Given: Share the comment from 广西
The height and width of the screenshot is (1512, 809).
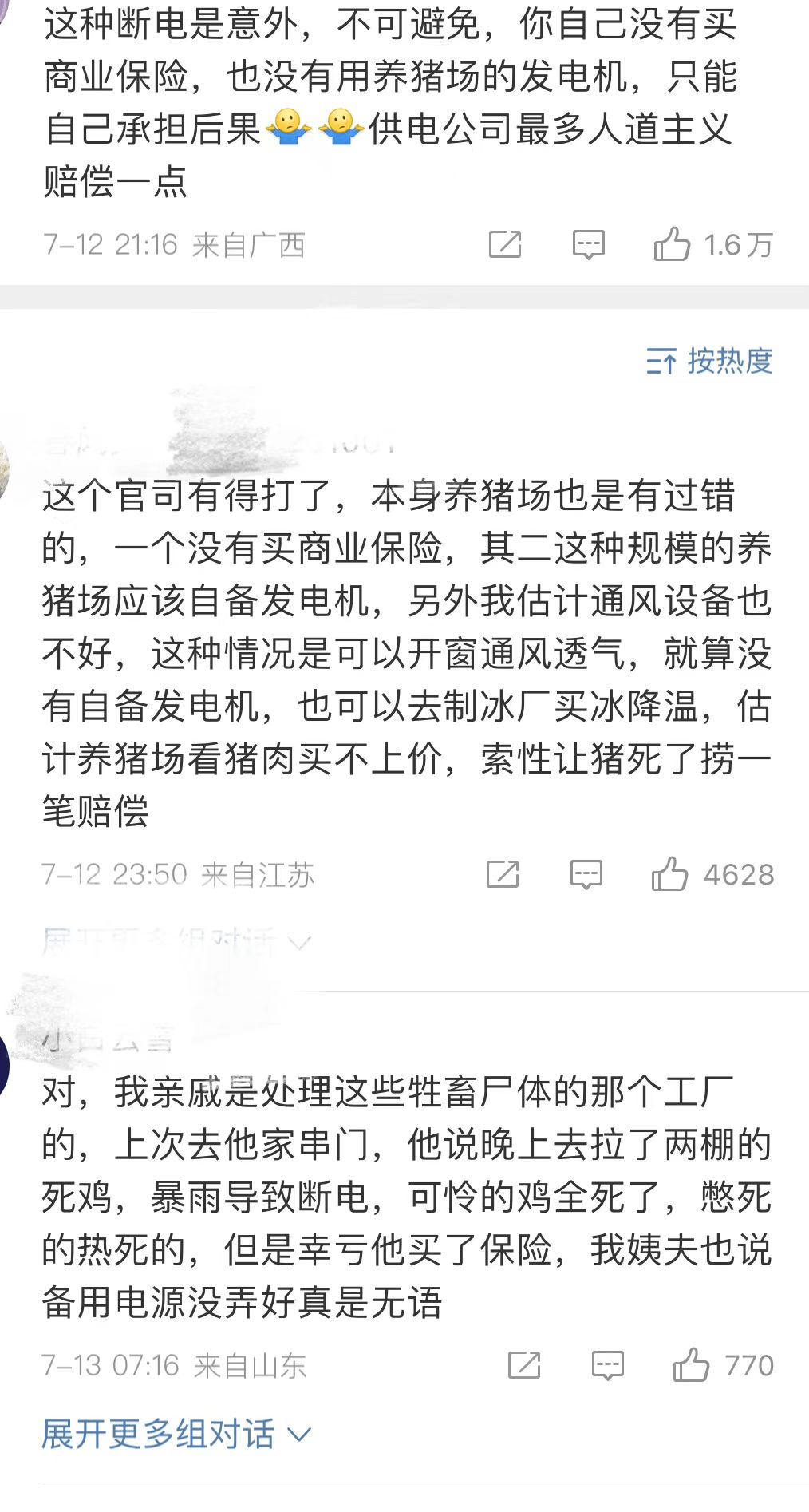Looking at the screenshot, I should coord(505,244).
